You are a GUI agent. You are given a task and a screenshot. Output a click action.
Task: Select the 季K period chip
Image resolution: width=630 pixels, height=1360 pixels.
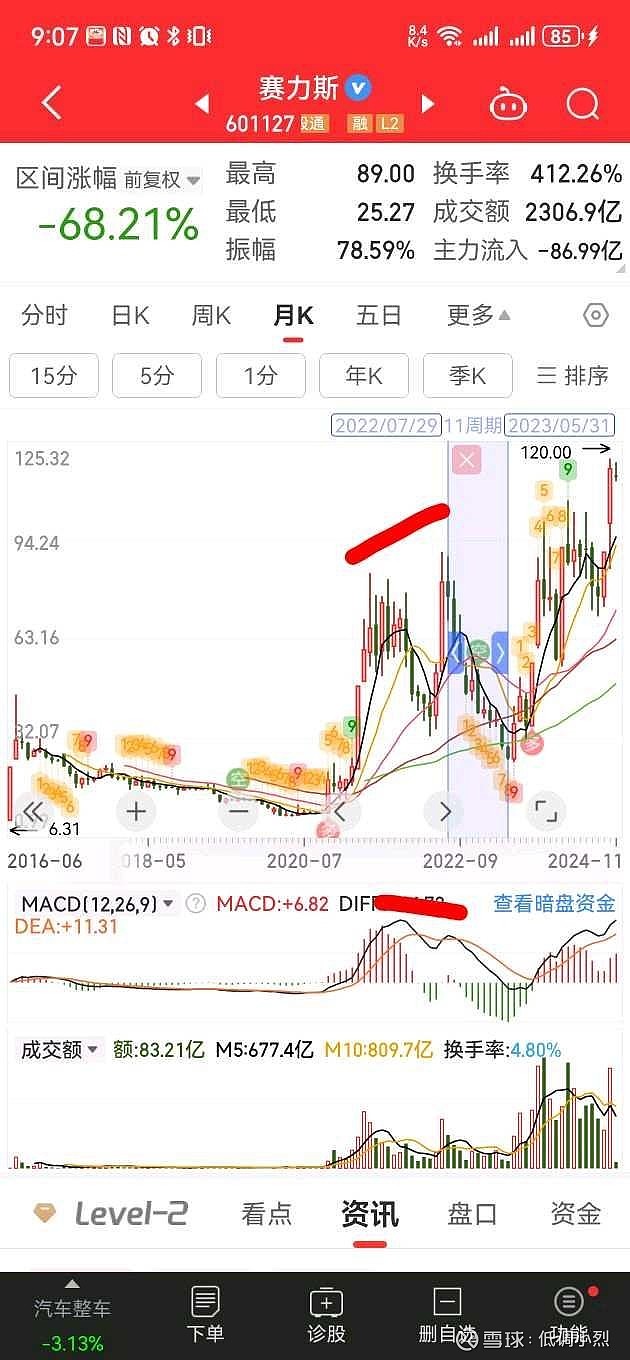[468, 375]
